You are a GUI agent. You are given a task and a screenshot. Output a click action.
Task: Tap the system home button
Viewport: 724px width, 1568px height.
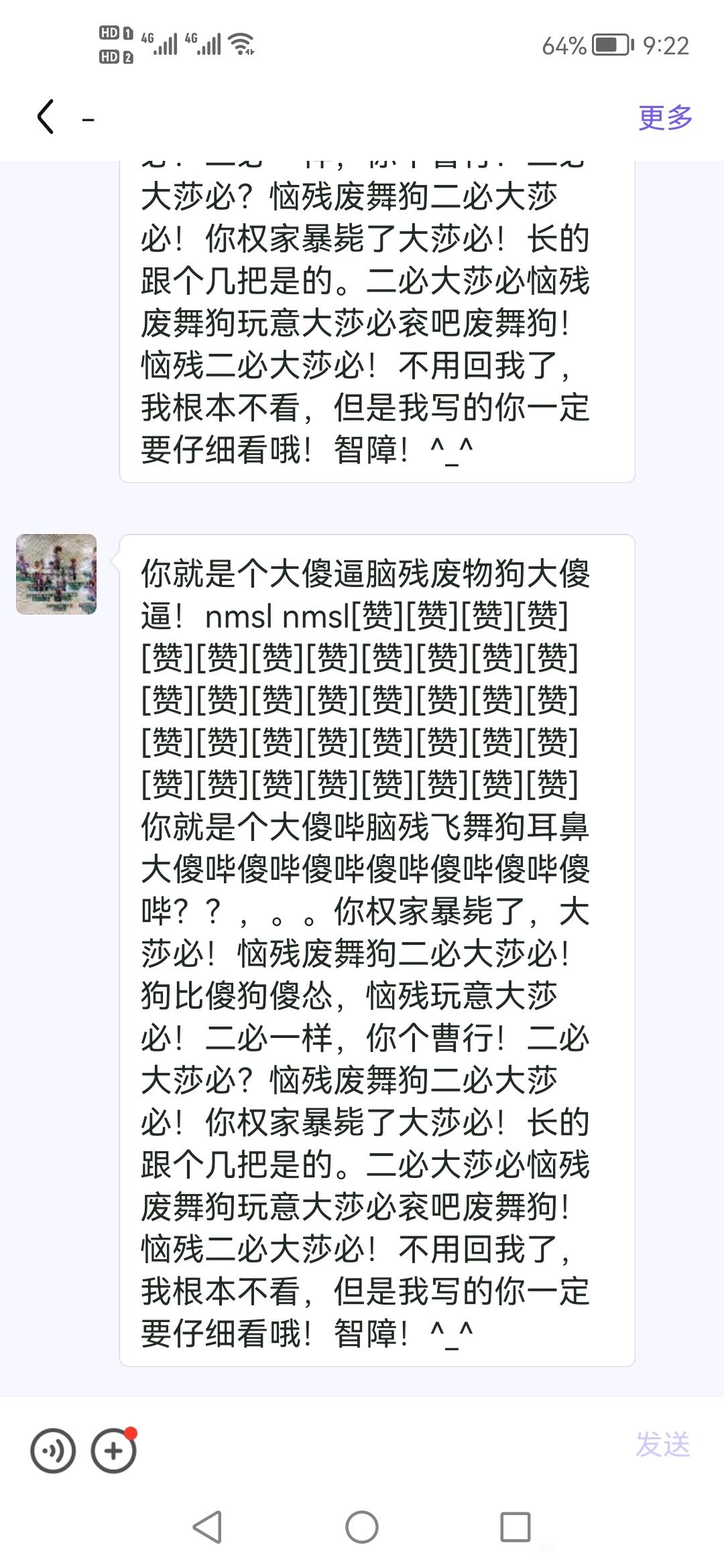coord(362,1528)
